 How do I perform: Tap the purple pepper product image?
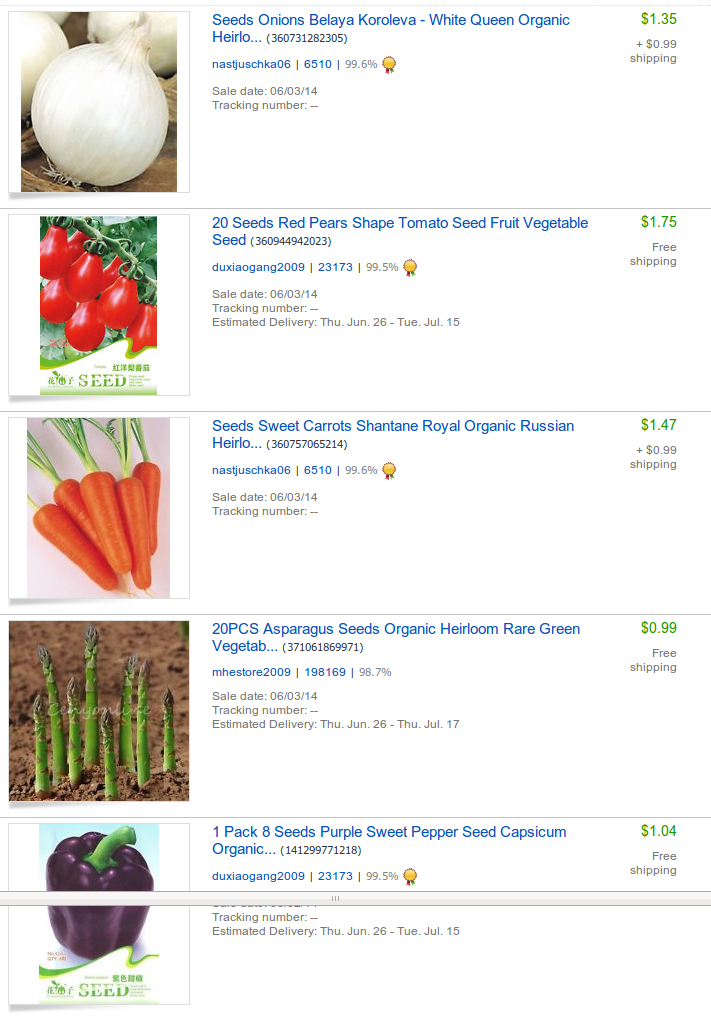tap(99, 860)
